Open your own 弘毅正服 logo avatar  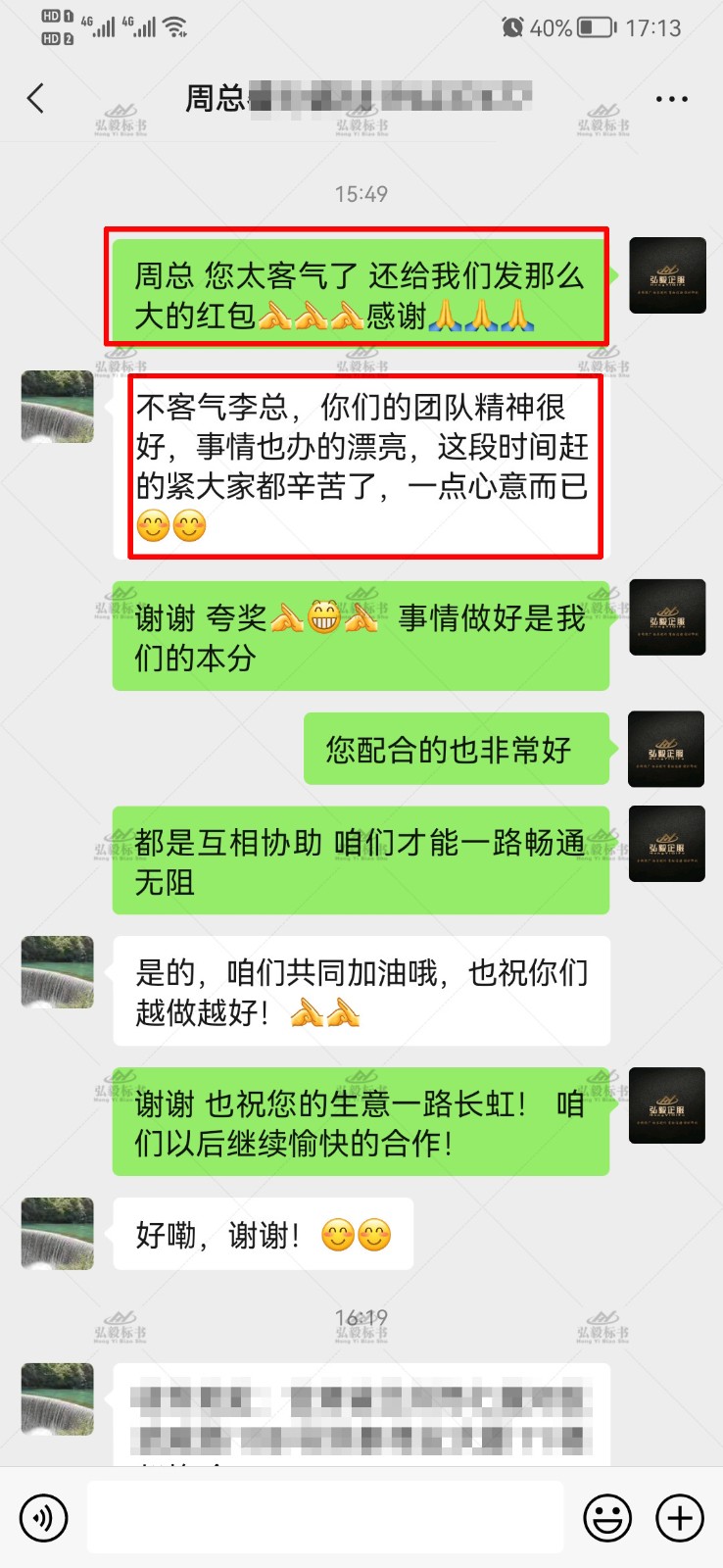click(x=667, y=275)
